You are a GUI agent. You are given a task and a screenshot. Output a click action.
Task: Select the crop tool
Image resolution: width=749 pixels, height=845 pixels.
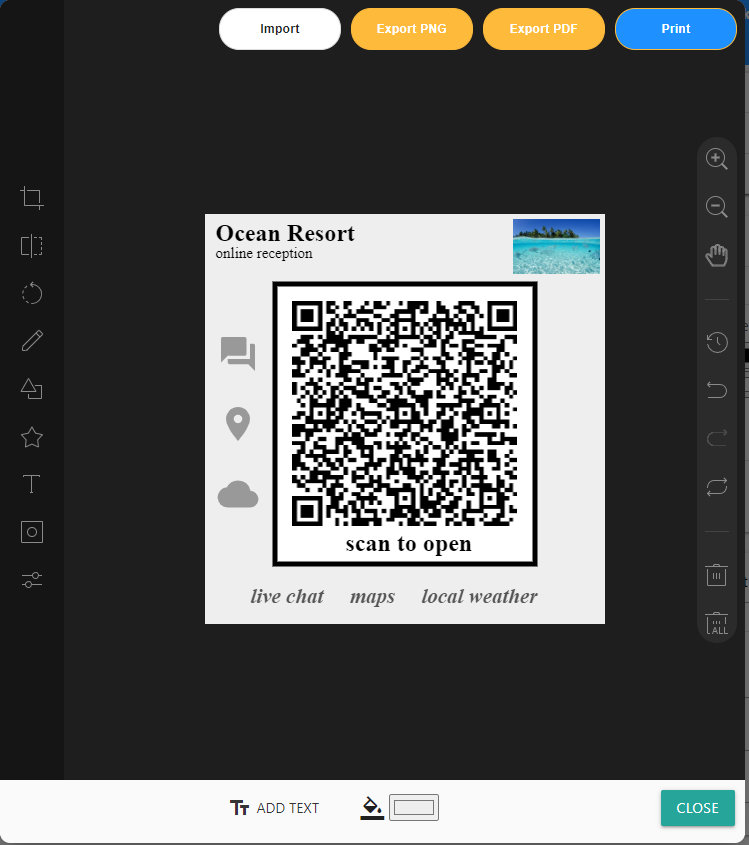coord(32,198)
